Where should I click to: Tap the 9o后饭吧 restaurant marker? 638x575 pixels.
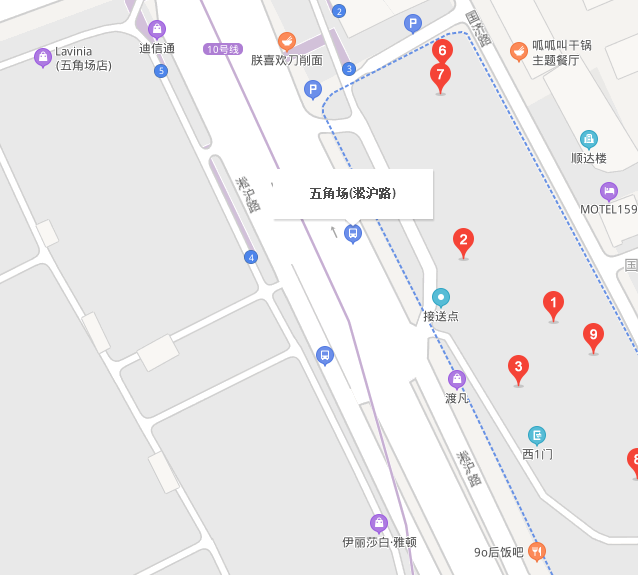point(537,551)
